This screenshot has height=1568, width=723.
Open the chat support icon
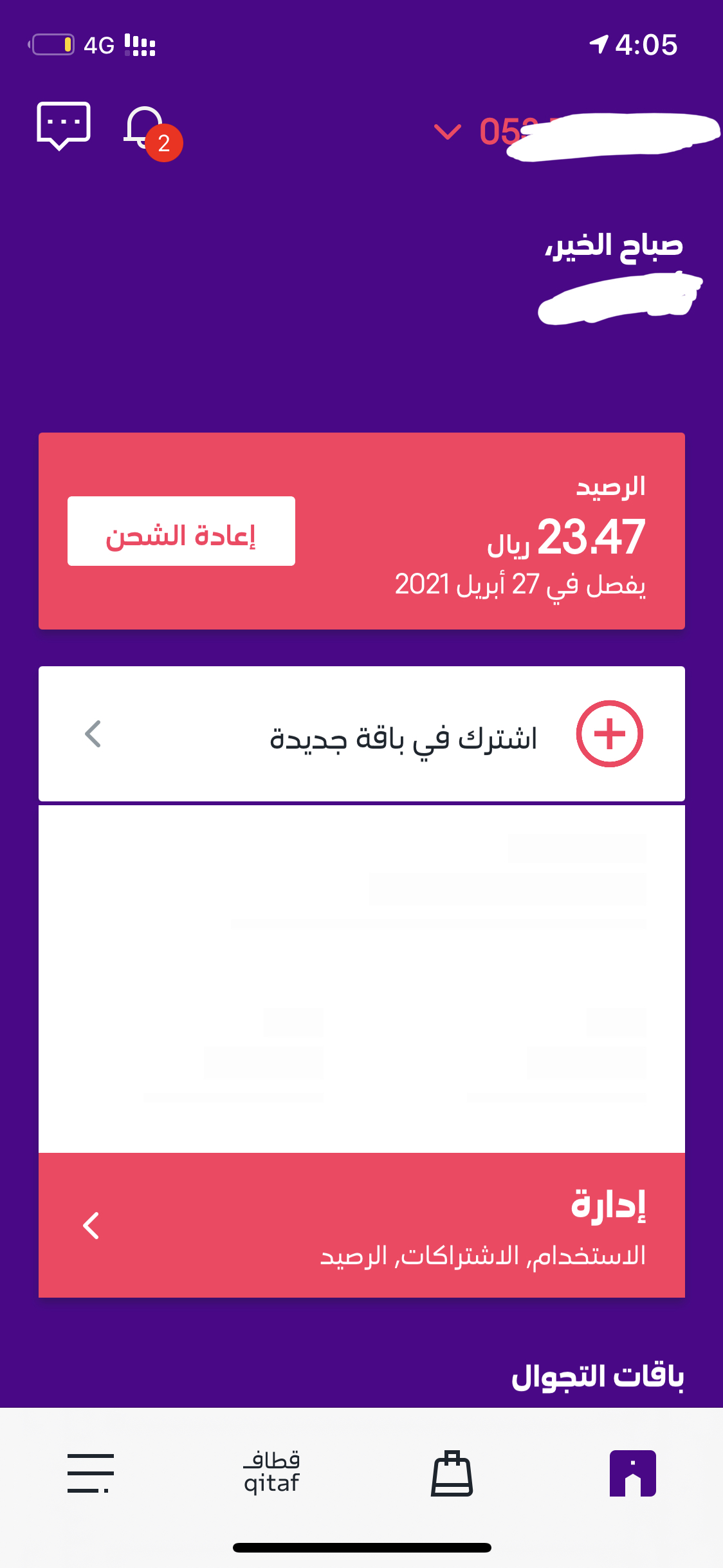point(63,125)
